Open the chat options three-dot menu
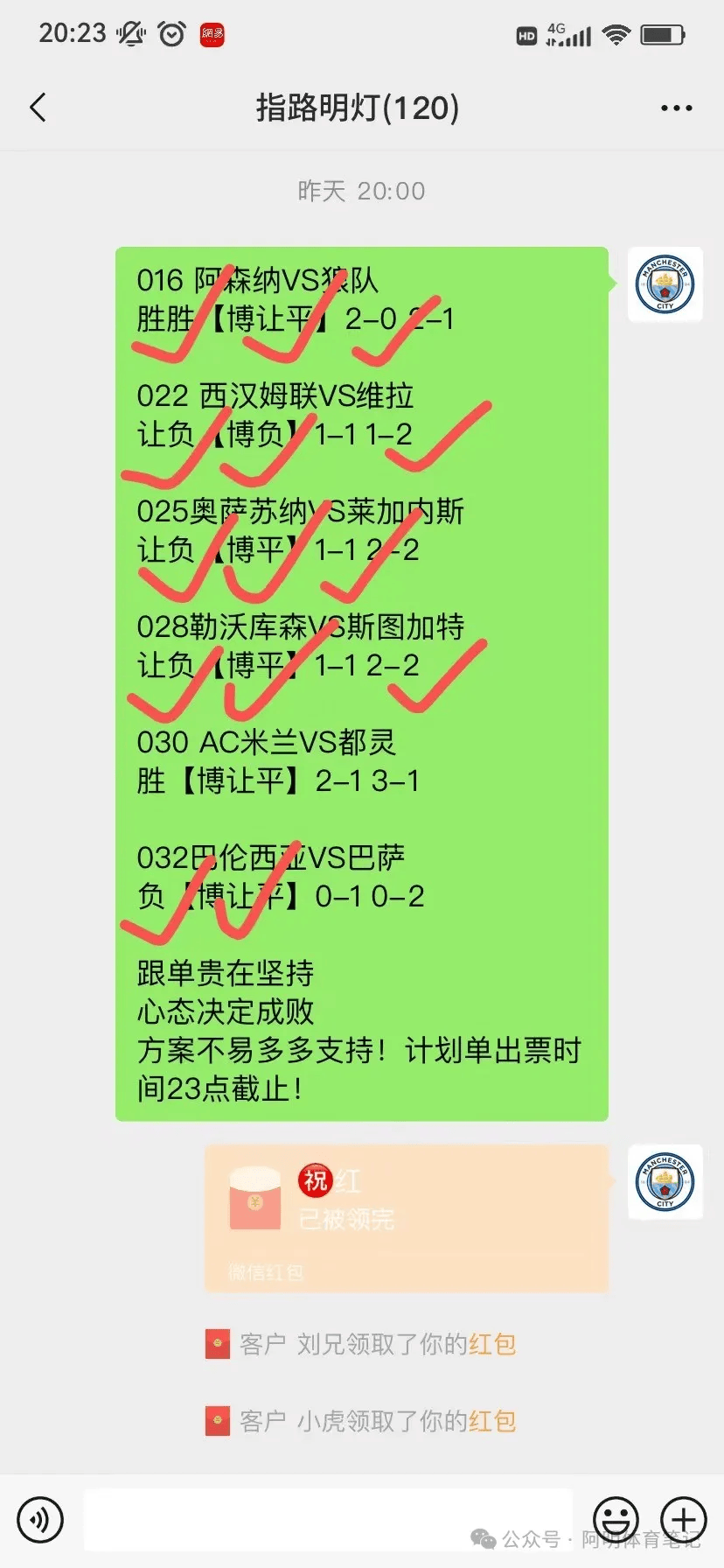The width and height of the screenshot is (724, 1568). point(676,108)
